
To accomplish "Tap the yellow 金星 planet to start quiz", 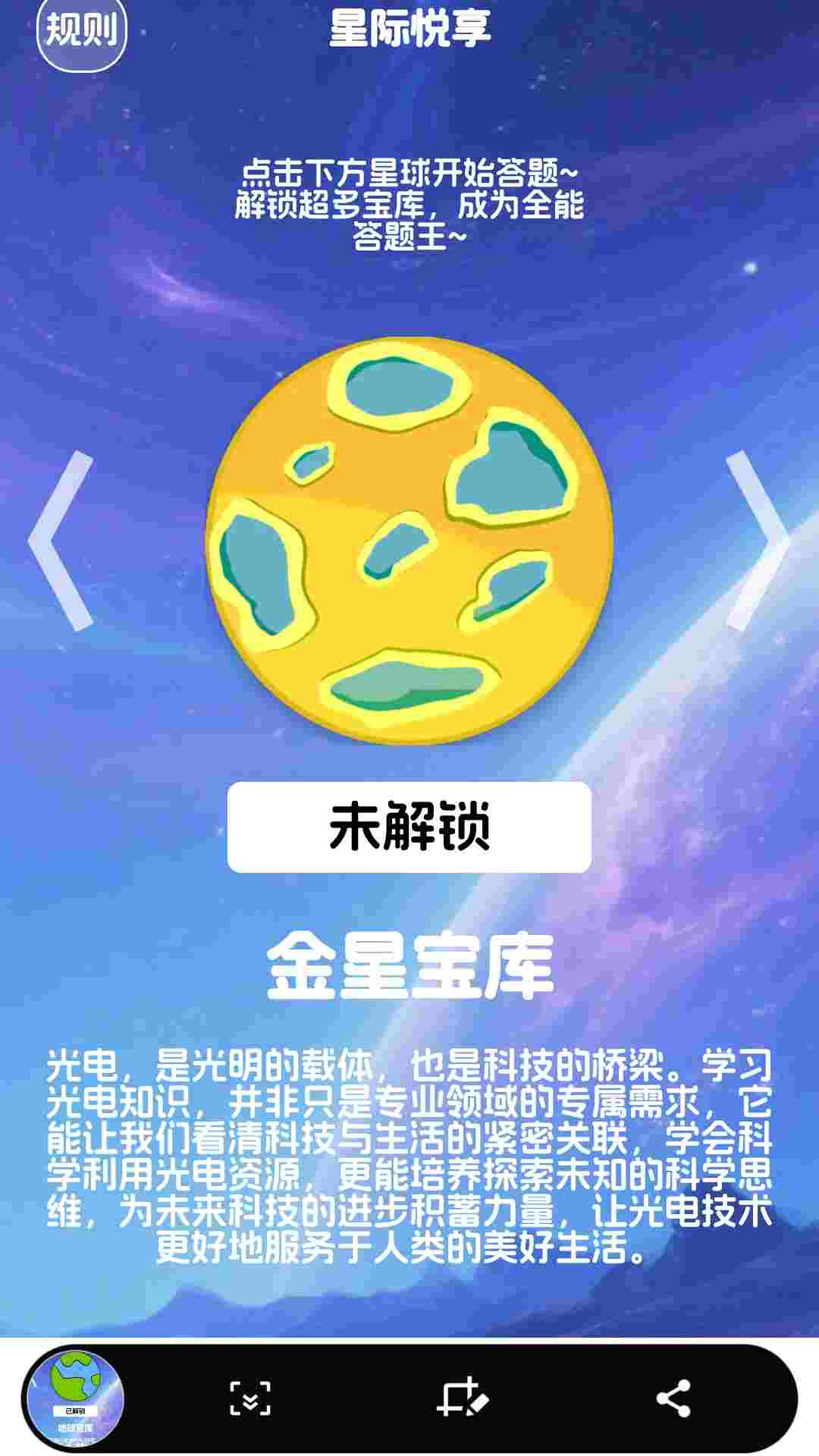I will pos(409,541).
